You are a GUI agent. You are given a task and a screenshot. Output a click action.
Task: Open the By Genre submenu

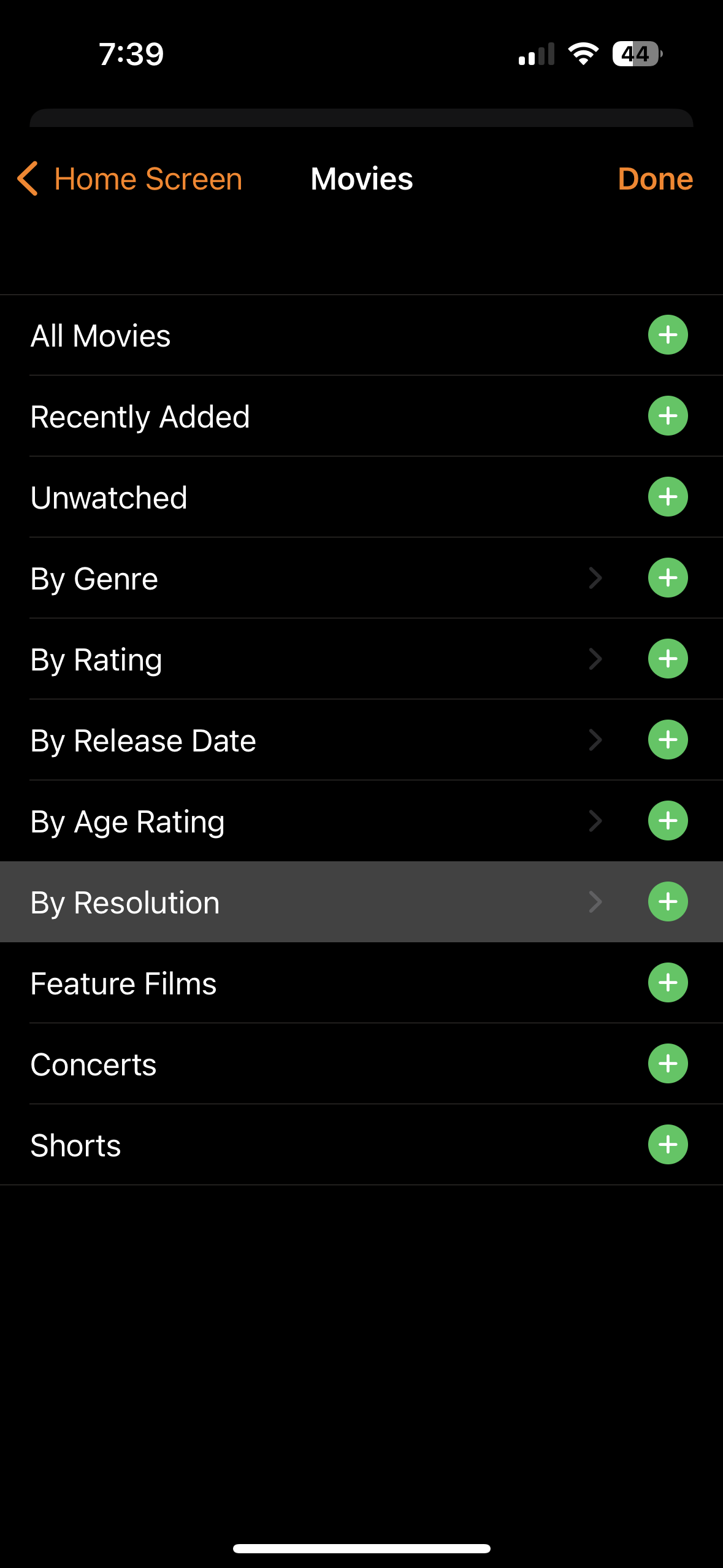tap(307, 578)
